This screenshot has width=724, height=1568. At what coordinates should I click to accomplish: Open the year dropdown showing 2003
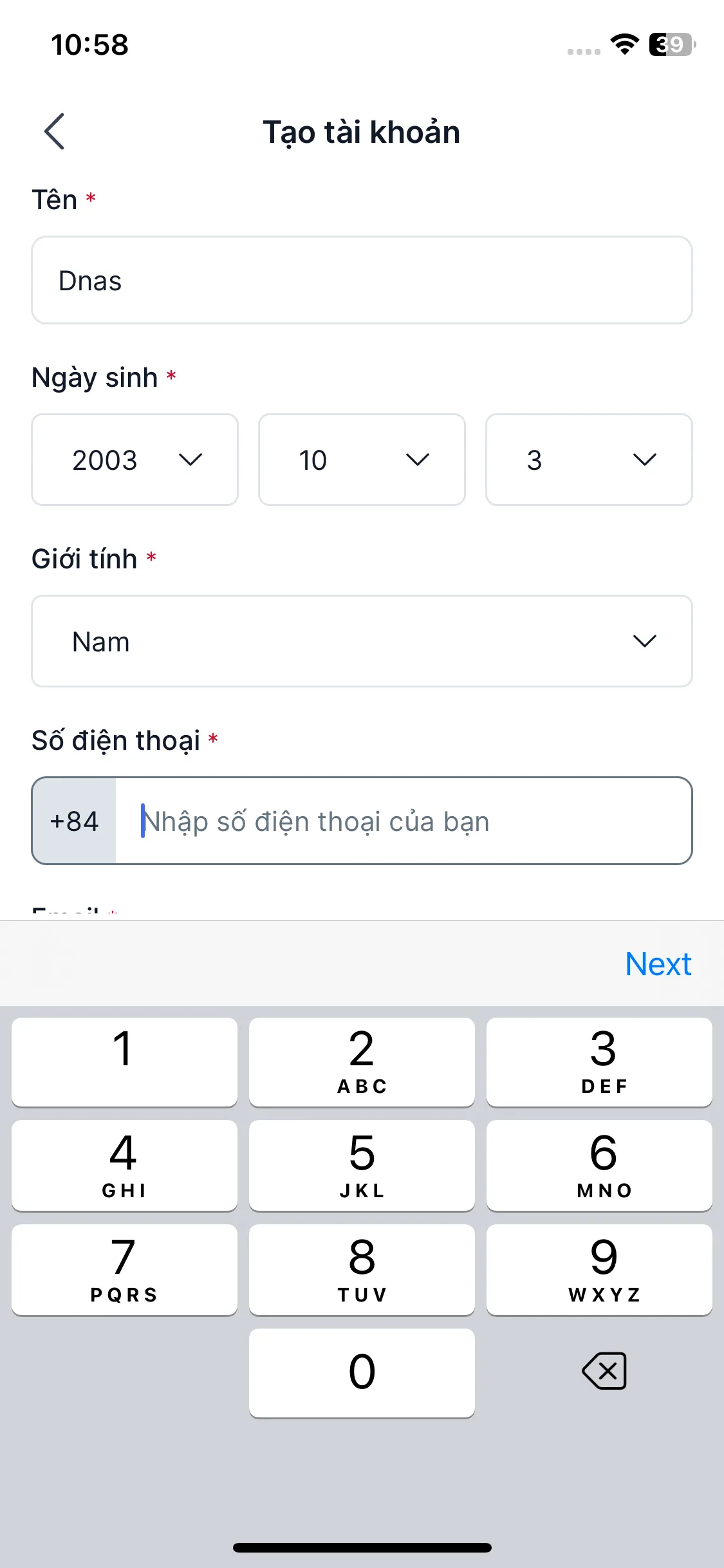click(135, 459)
